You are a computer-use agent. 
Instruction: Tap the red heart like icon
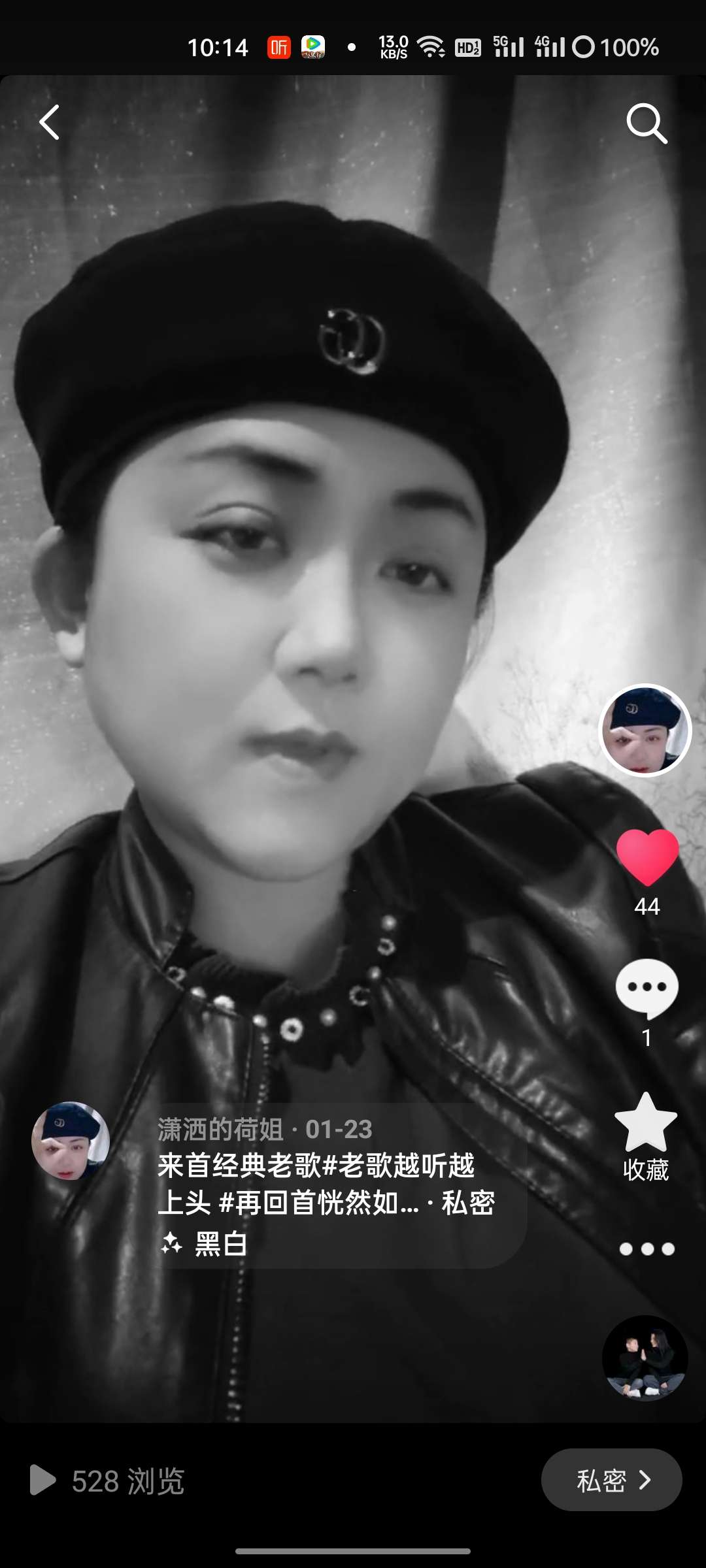point(647,857)
